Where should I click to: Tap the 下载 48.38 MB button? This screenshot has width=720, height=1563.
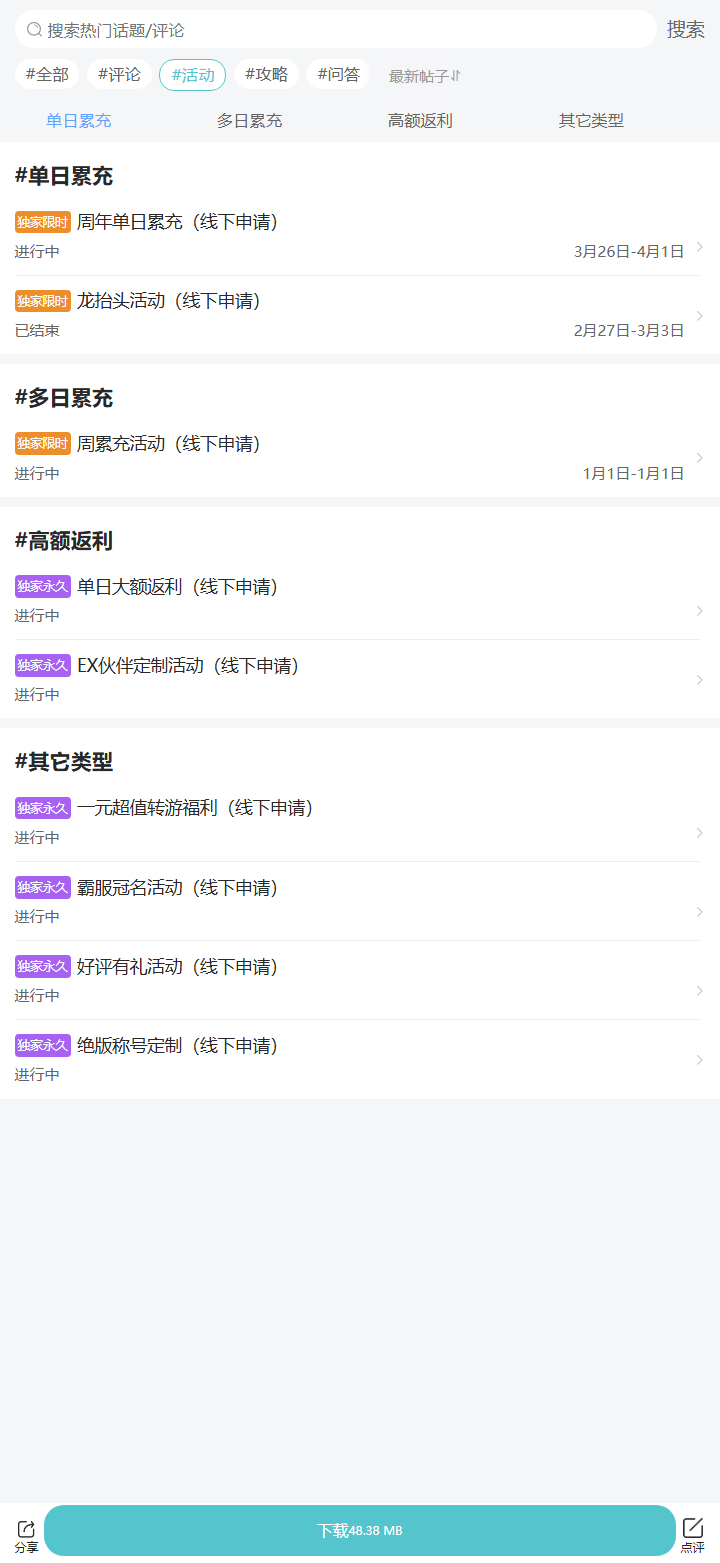[x=360, y=1530]
